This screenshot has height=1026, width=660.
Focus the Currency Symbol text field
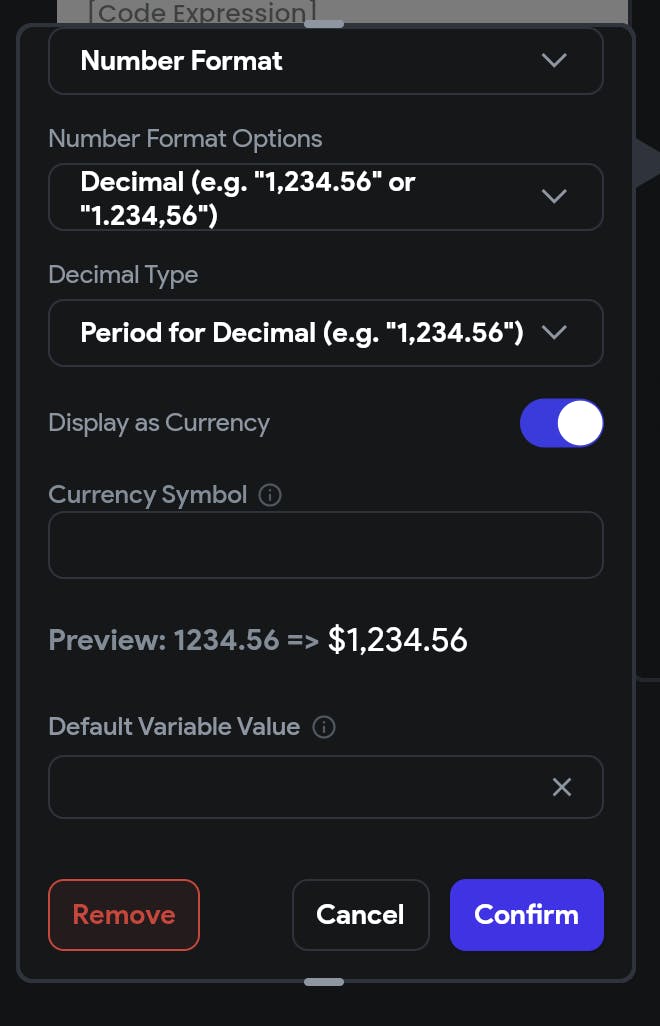pyautogui.click(x=325, y=545)
